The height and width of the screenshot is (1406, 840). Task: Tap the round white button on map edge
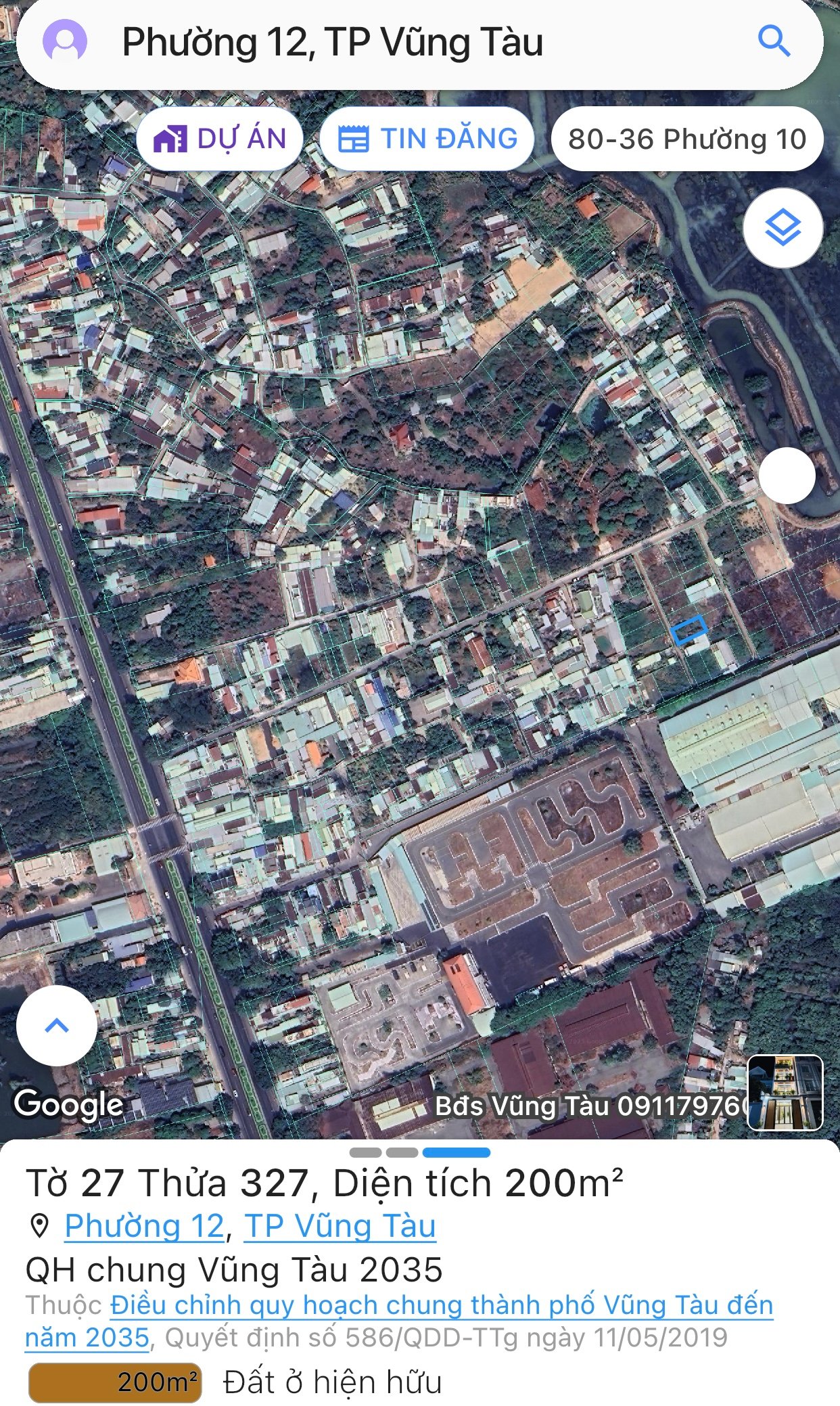[787, 476]
